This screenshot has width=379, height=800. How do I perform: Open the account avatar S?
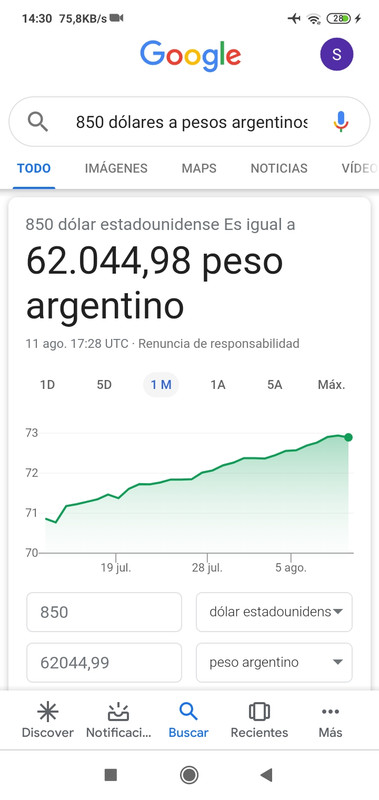[337, 54]
